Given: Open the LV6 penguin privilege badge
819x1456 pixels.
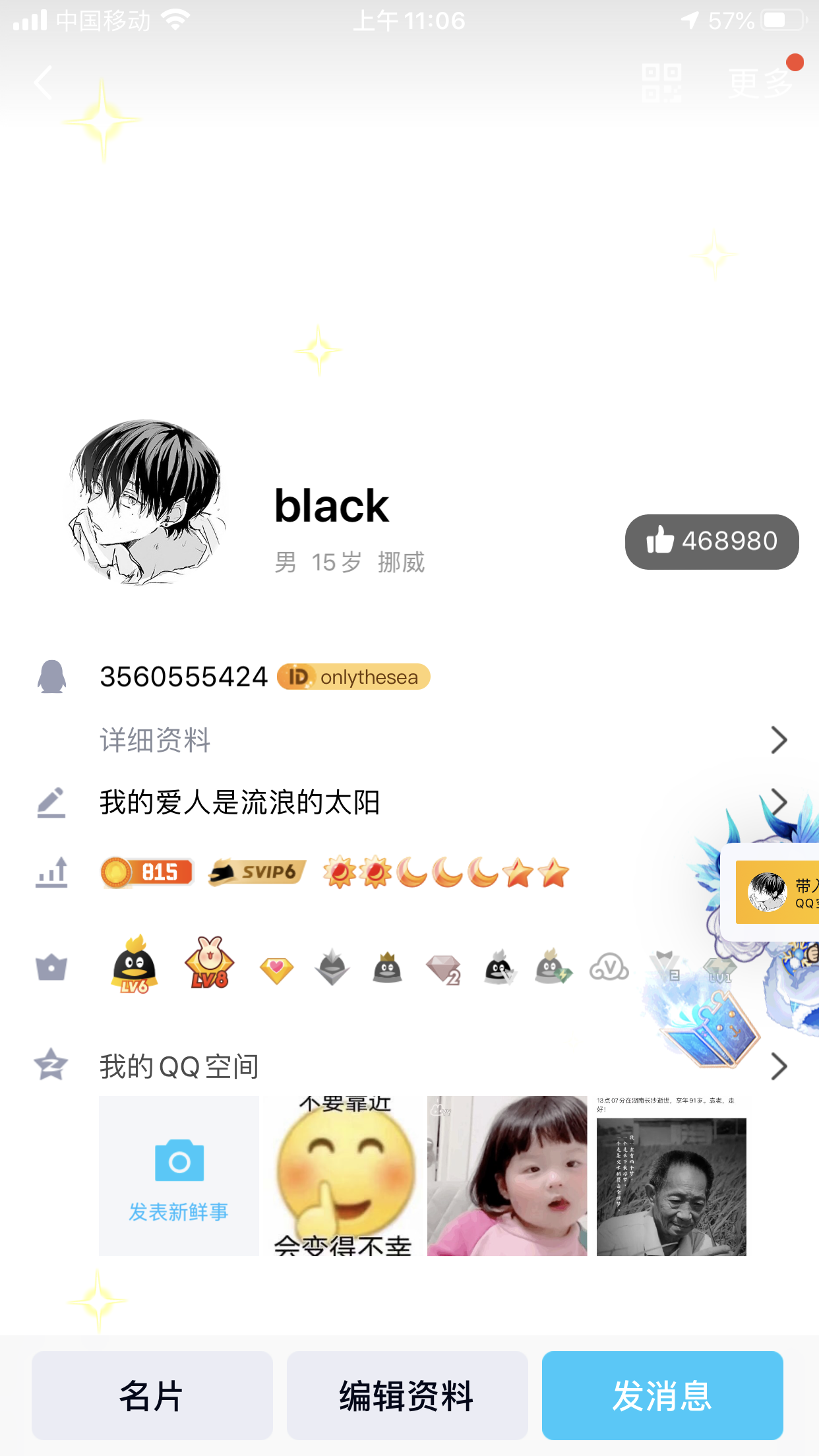Looking at the screenshot, I should tap(135, 966).
